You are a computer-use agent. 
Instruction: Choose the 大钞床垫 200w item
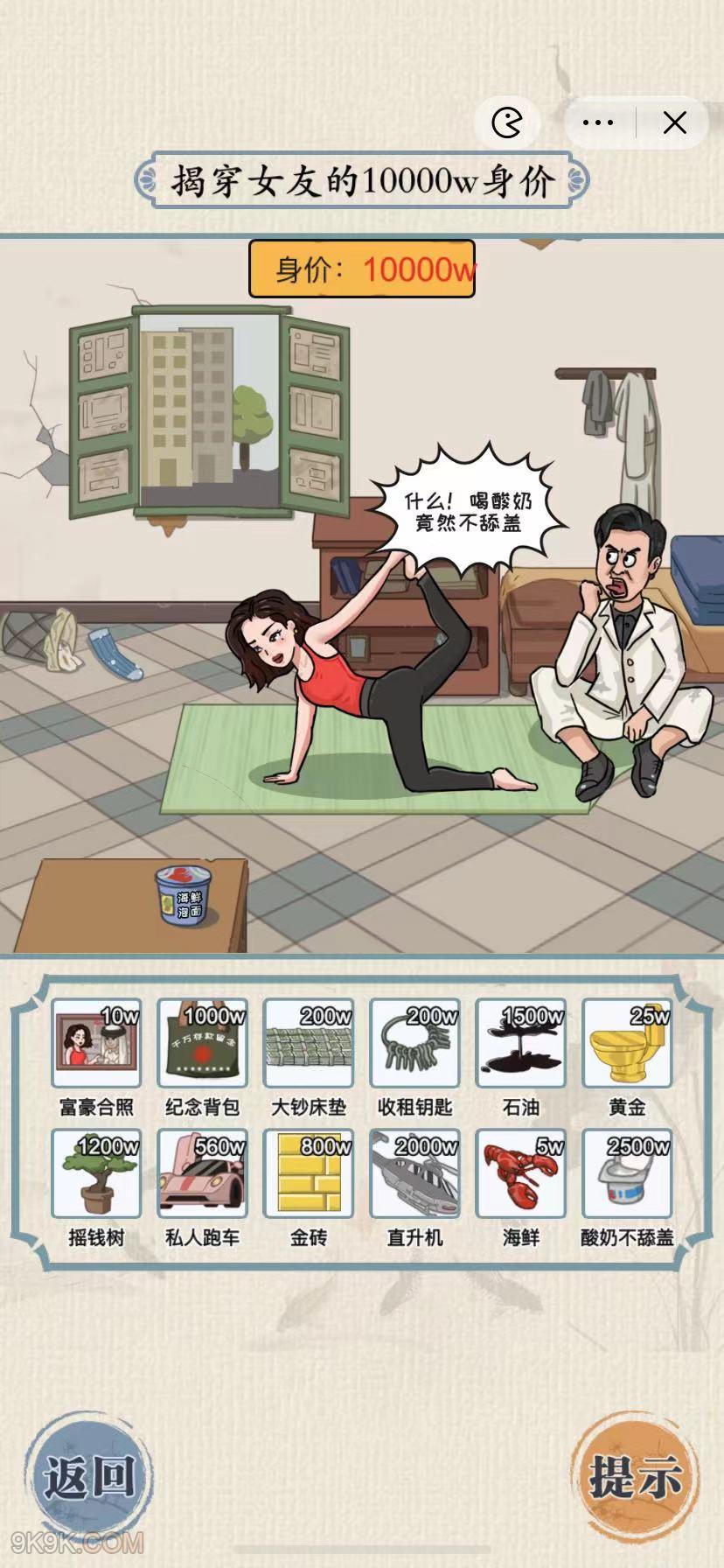click(309, 1044)
